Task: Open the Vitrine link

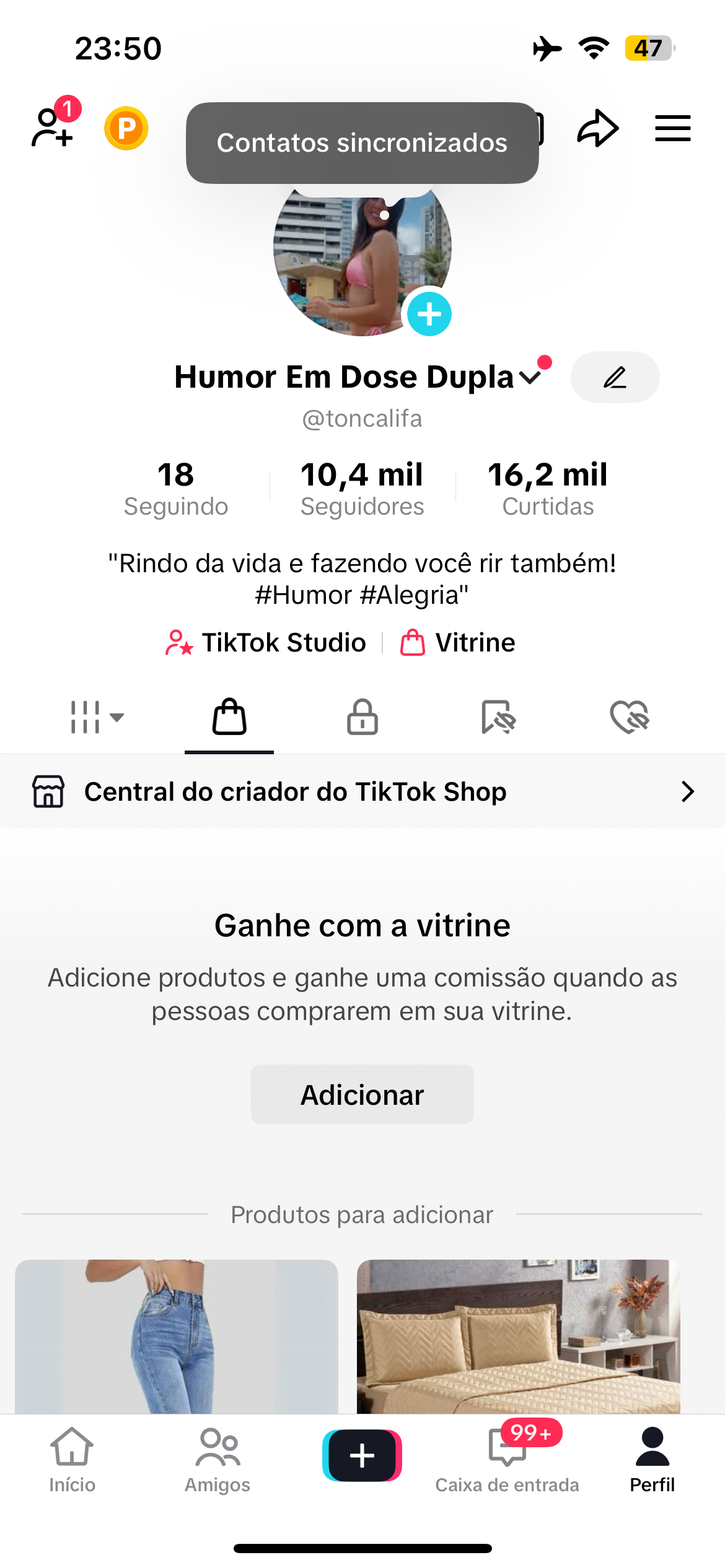Action: (x=458, y=643)
